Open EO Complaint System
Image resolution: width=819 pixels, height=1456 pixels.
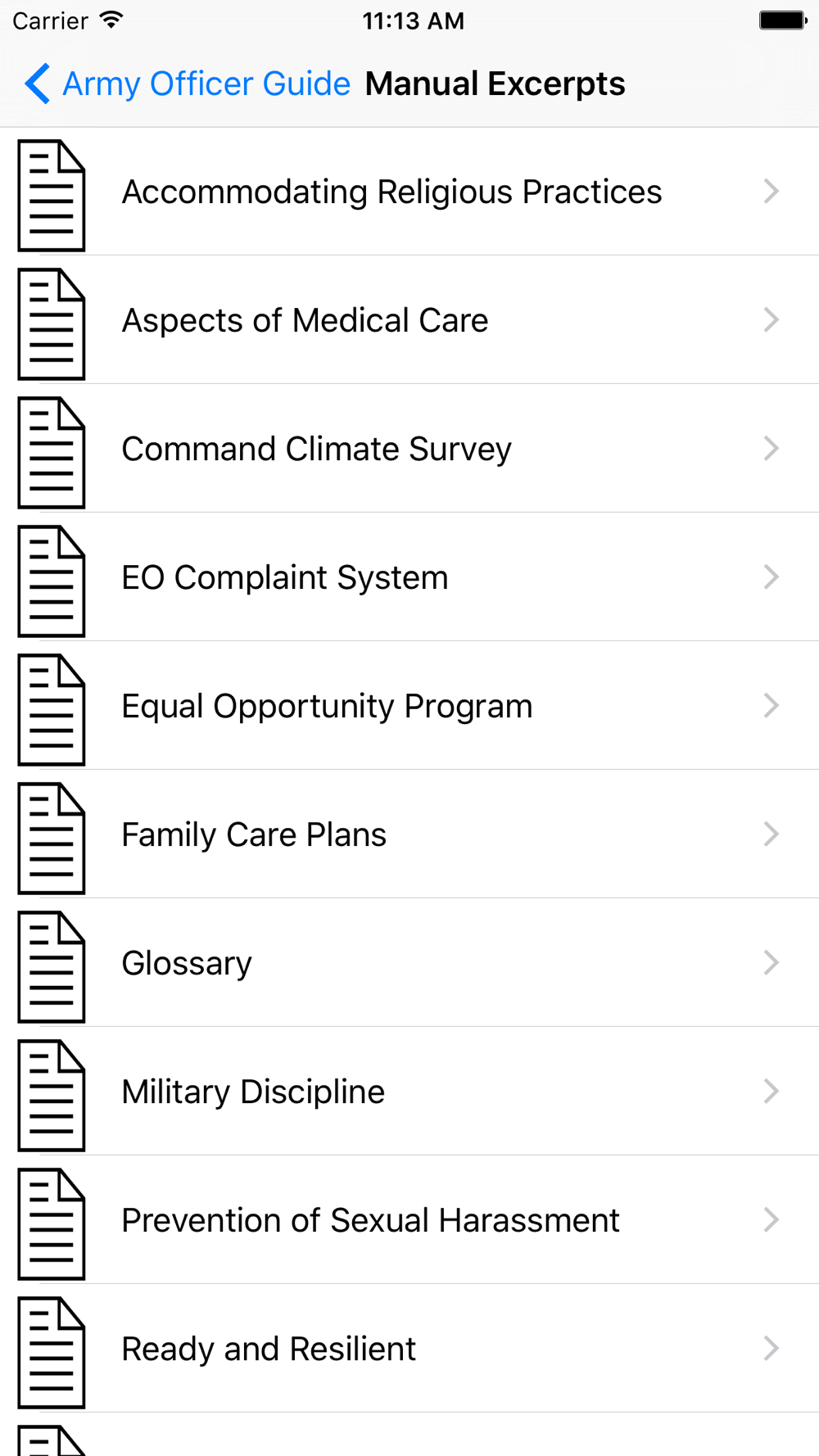409,577
